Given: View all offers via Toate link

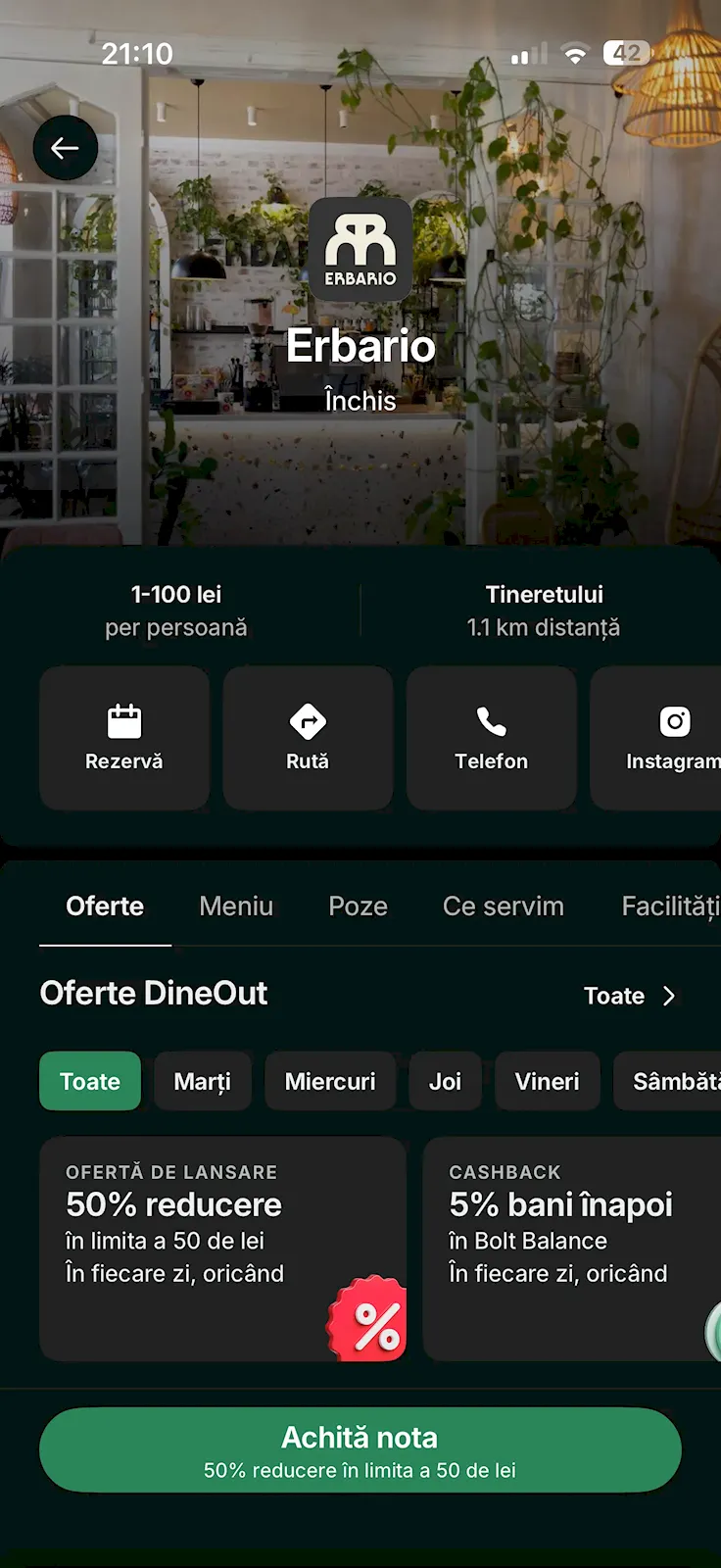Looking at the screenshot, I should (x=629, y=996).
